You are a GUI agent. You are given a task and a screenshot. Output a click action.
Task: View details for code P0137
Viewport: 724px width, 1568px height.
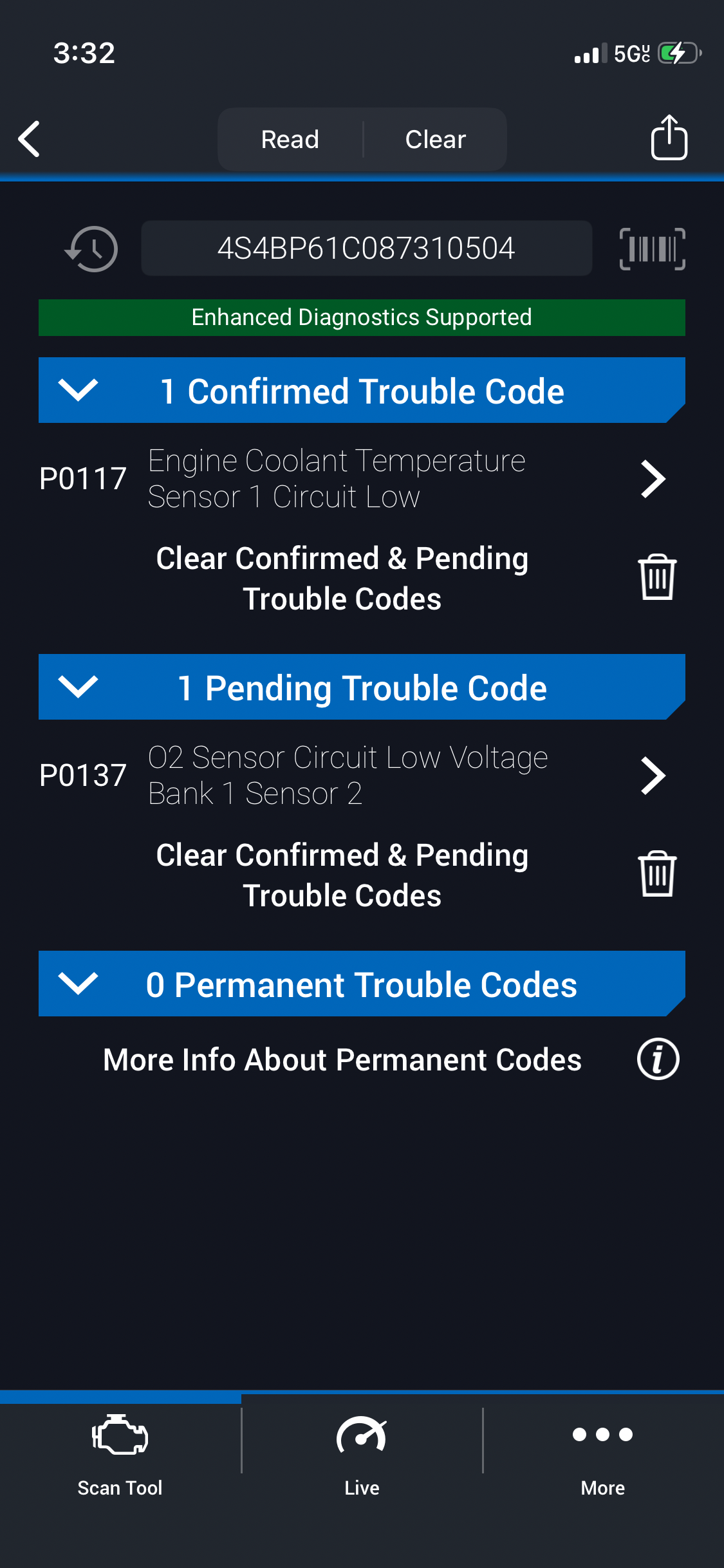click(x=653, y=776)
